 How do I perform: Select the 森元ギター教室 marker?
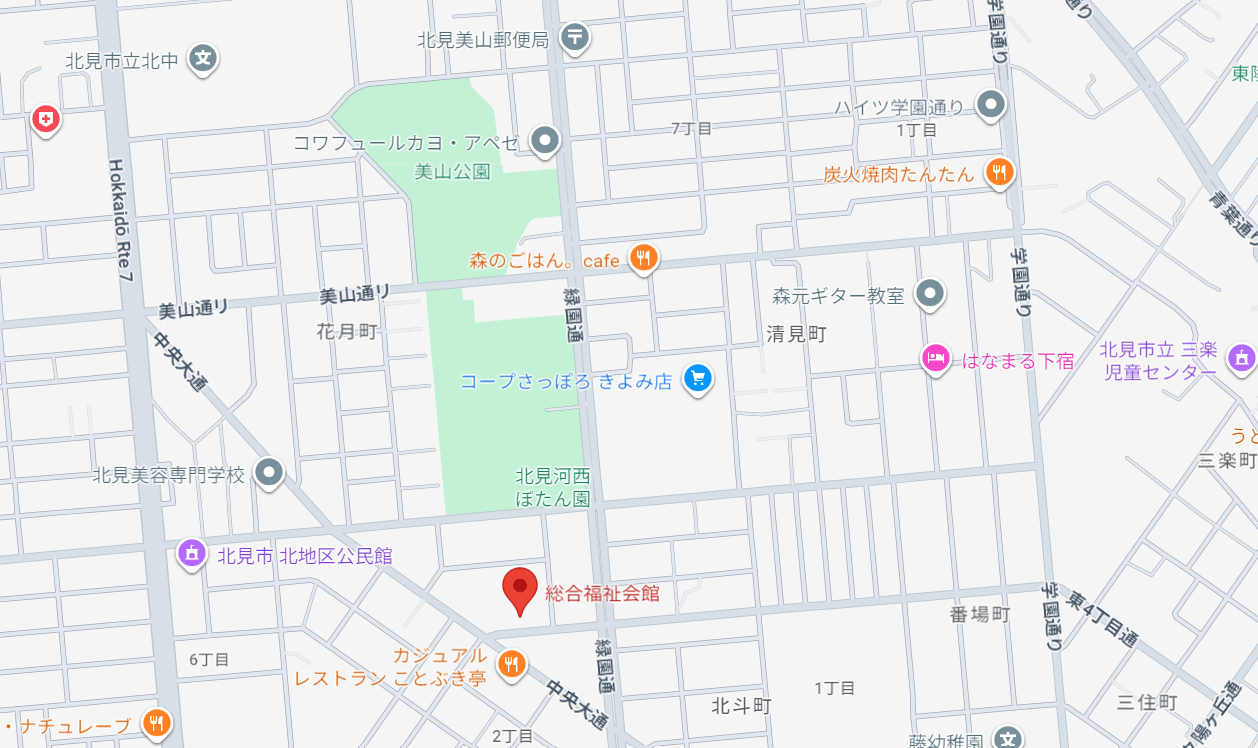click(x=930, y=293)
